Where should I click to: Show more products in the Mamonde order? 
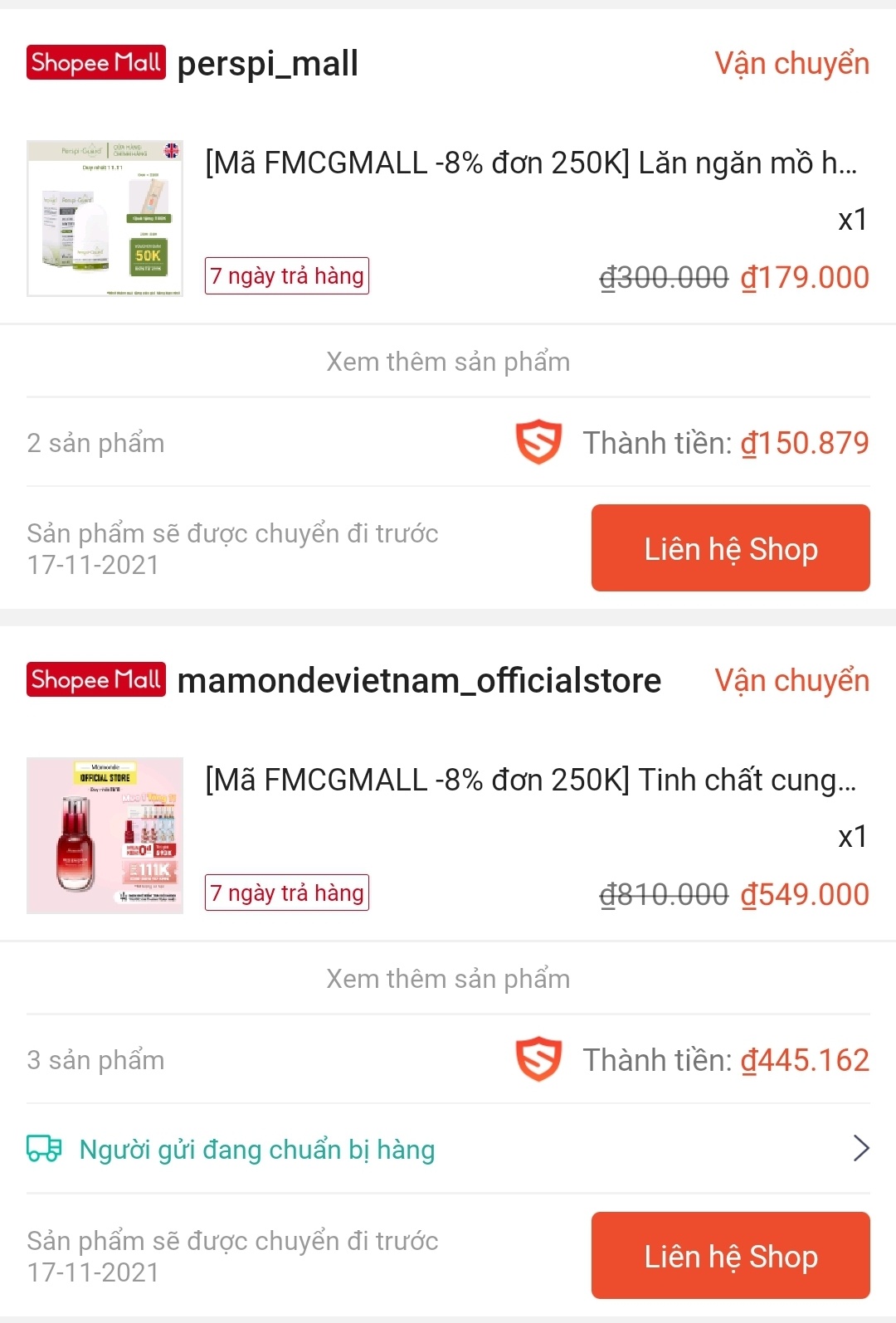(x=448, y=979)
